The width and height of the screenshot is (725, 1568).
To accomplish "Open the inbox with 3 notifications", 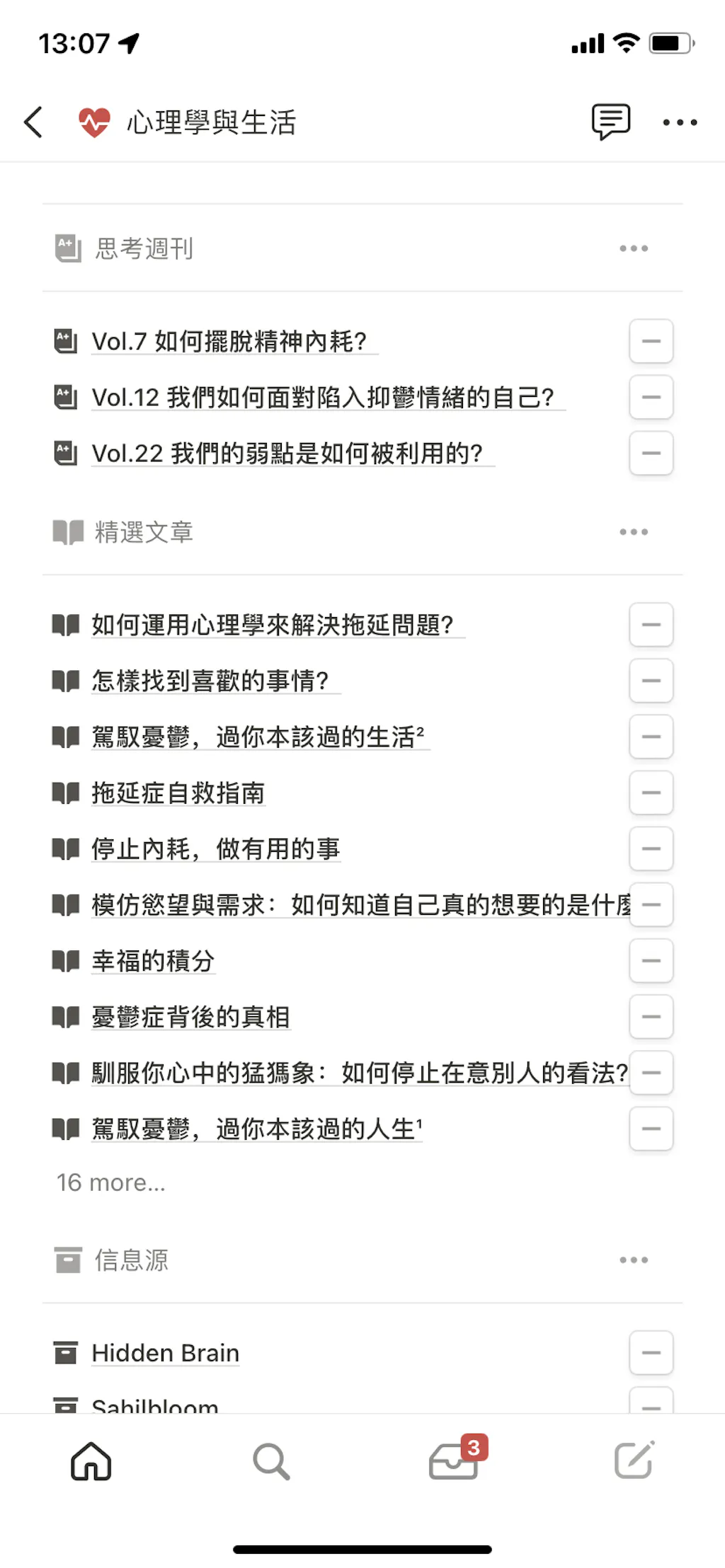I will [454, 1461].
